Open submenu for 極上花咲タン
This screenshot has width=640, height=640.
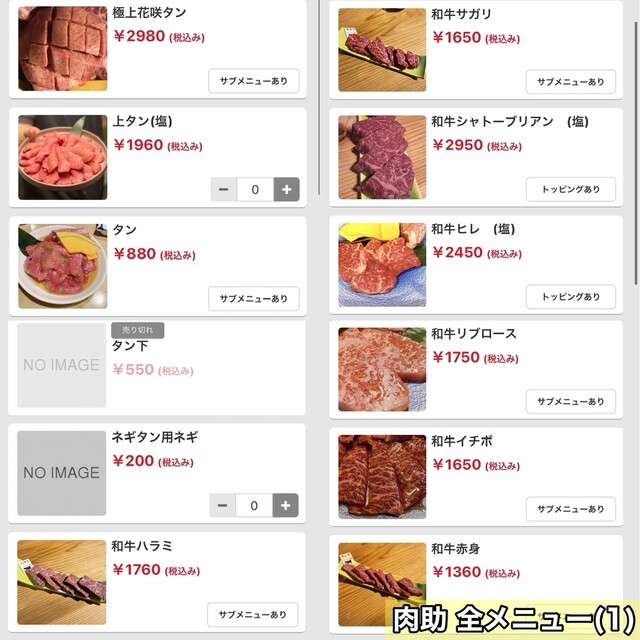point(253,81)
